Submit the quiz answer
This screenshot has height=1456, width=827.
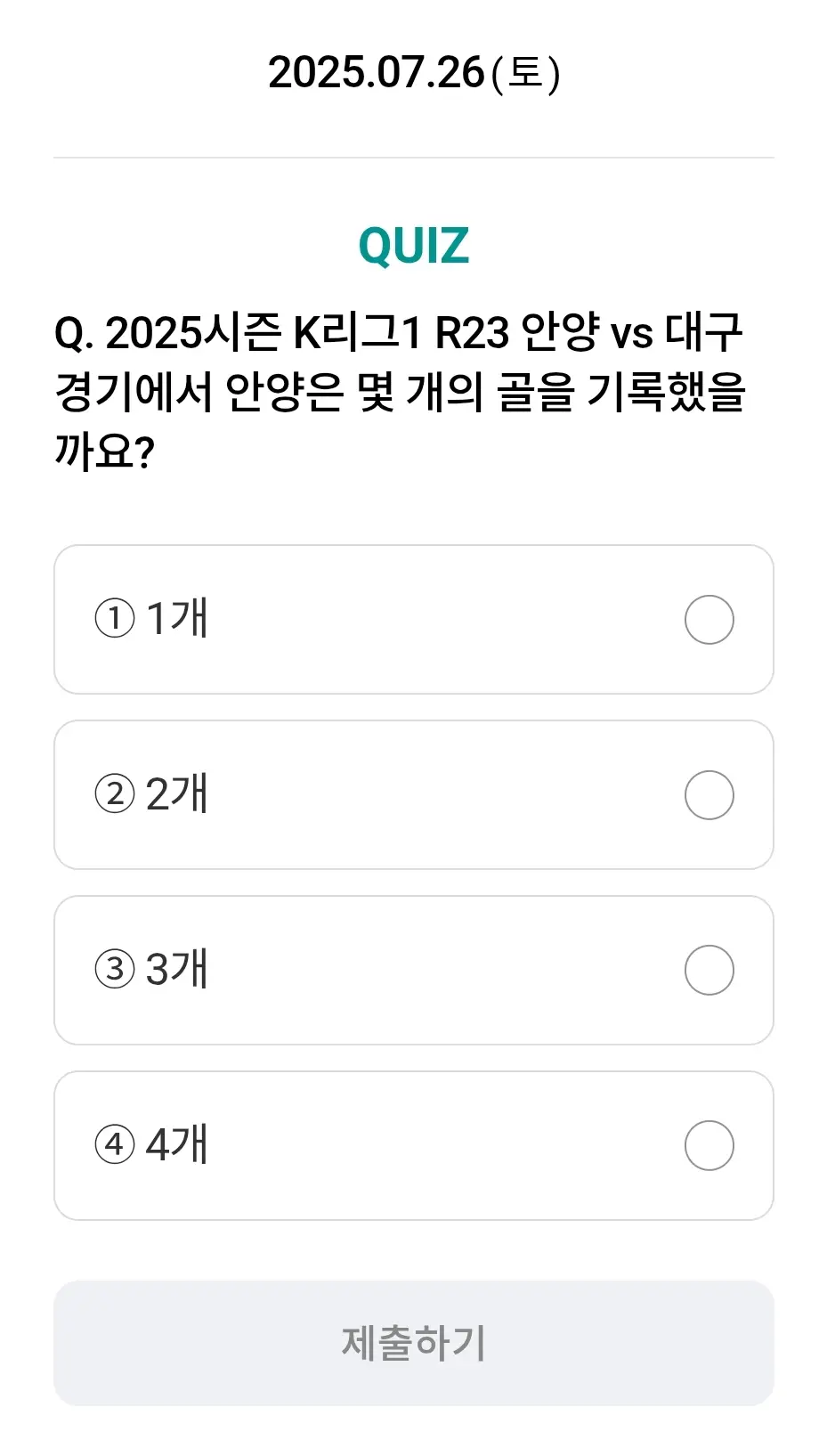[x=413, y=1344]
